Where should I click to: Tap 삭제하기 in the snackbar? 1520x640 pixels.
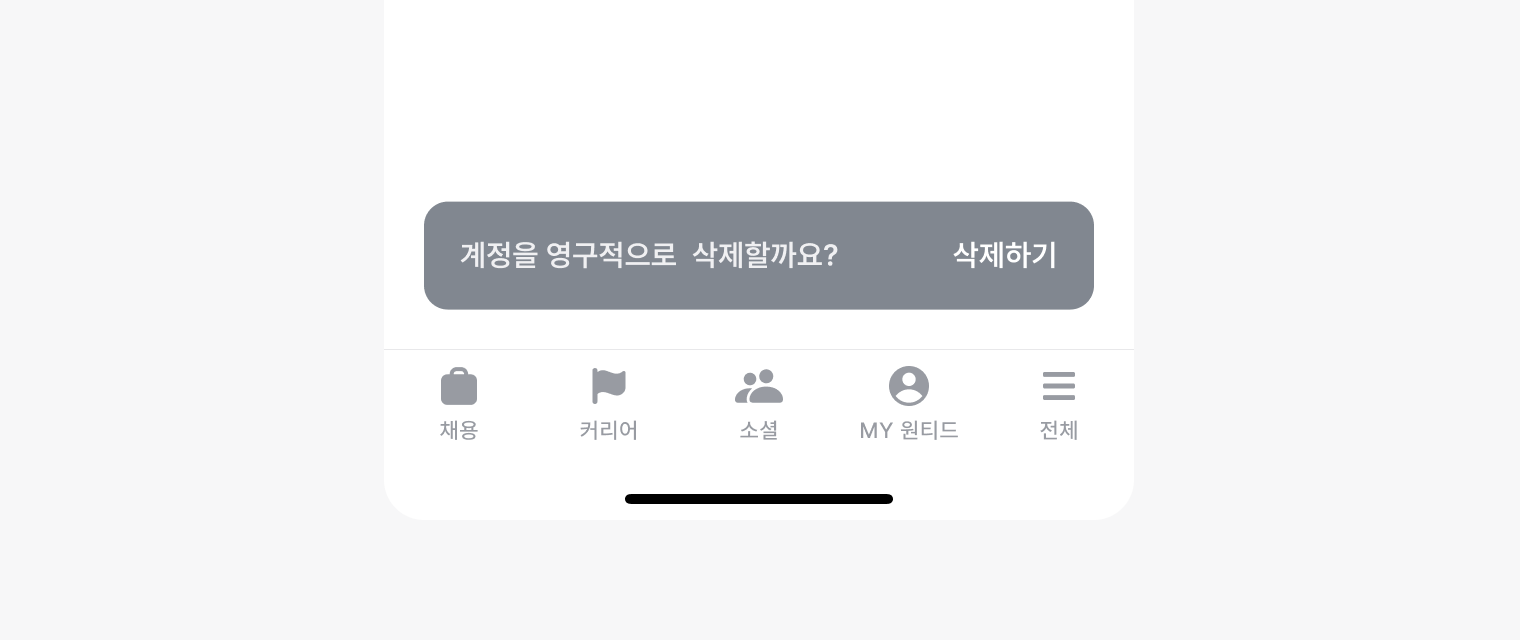coord(1004,255)
